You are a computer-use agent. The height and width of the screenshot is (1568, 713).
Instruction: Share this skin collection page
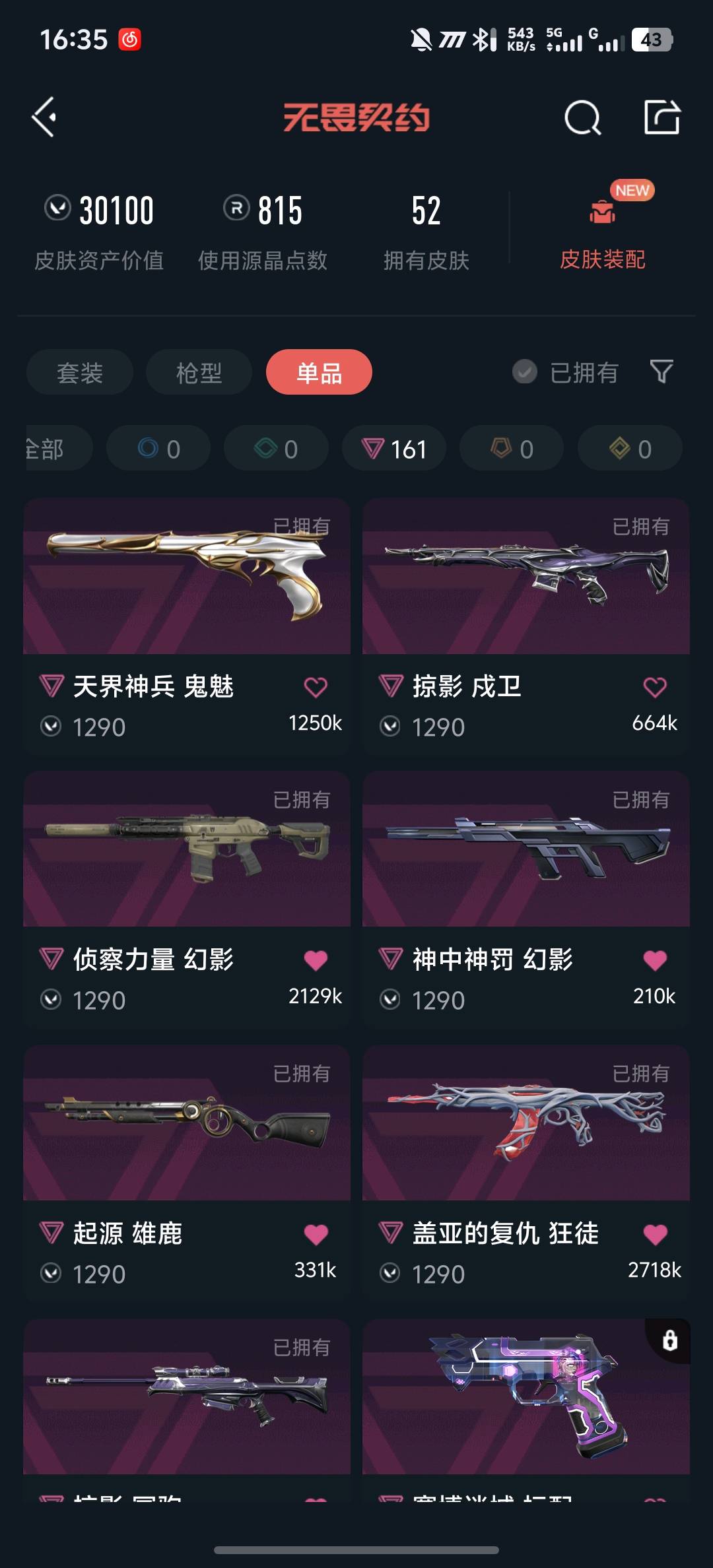pyautogui.click(x=662, y=118)
